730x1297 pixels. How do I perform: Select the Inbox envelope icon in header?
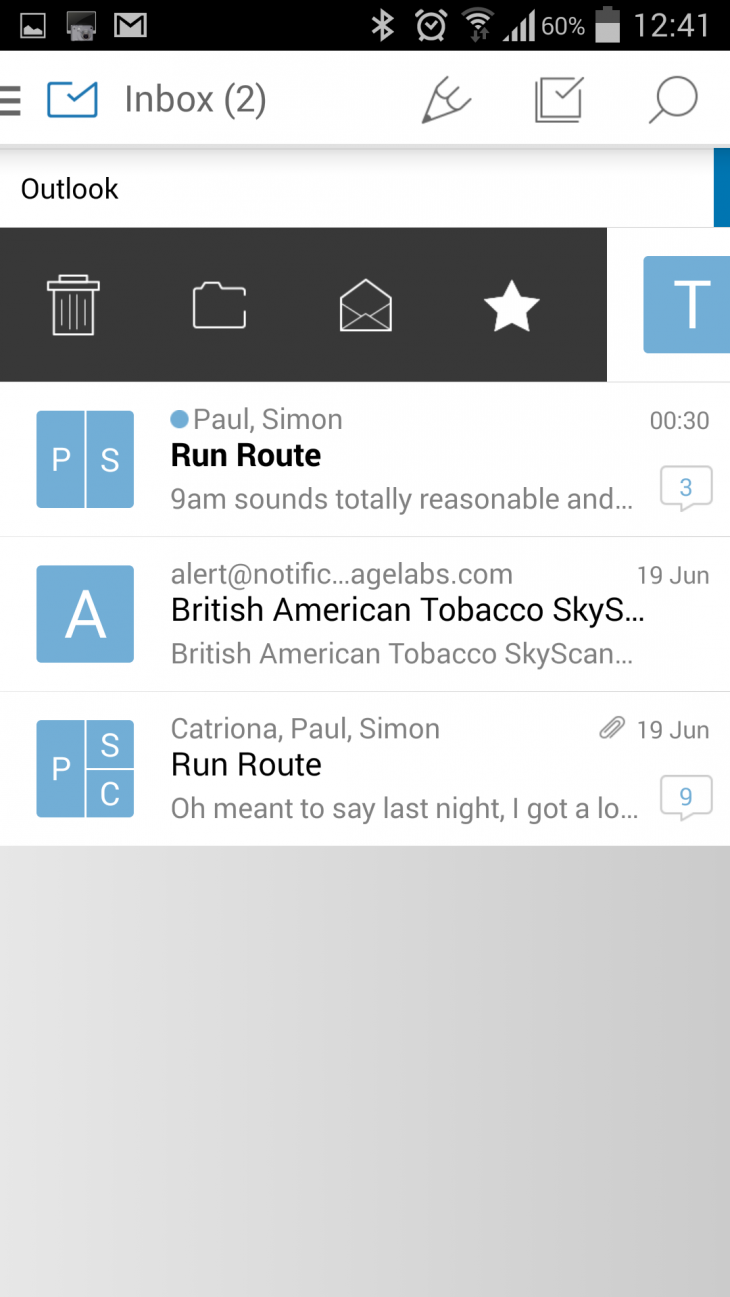click(x=72, y=99)
